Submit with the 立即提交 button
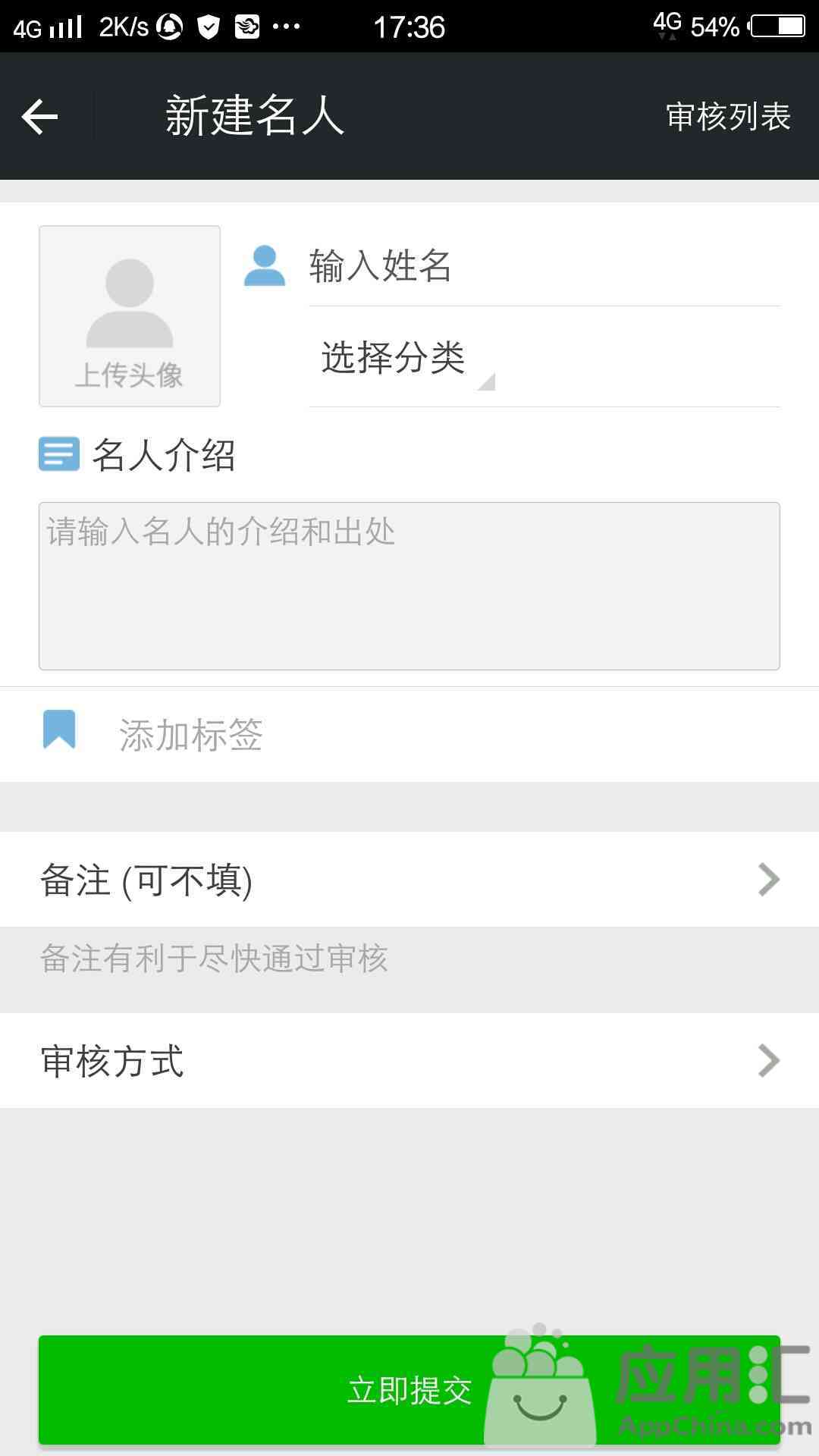Image resolution: width=819 pixels, height=1456 pixels. click(x=409, y=1389)
